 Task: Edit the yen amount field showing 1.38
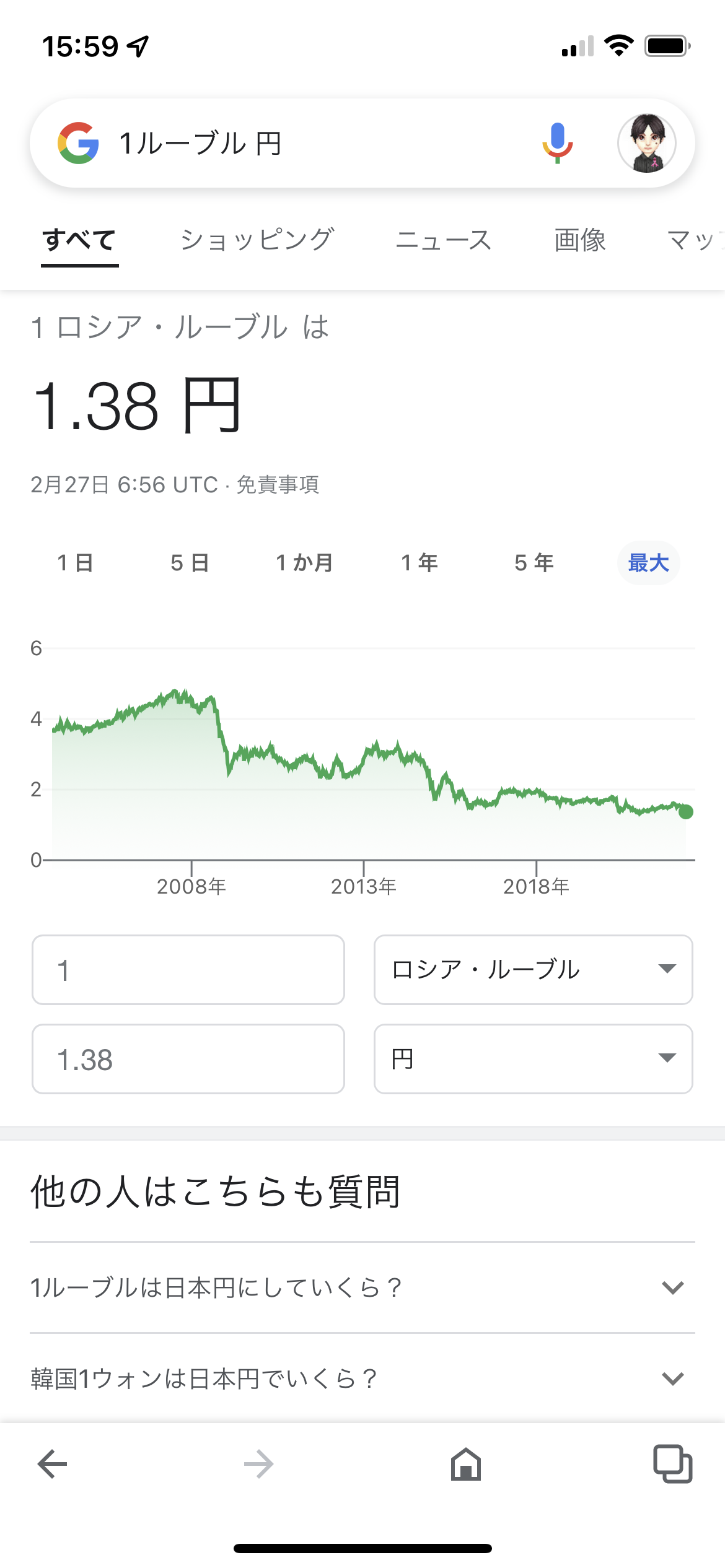(188, 1059)
